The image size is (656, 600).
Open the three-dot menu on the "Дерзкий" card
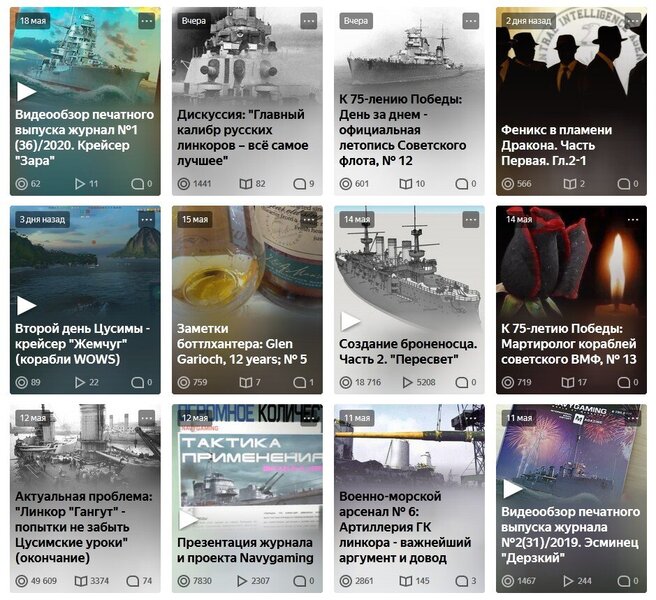tap(632, 417)
